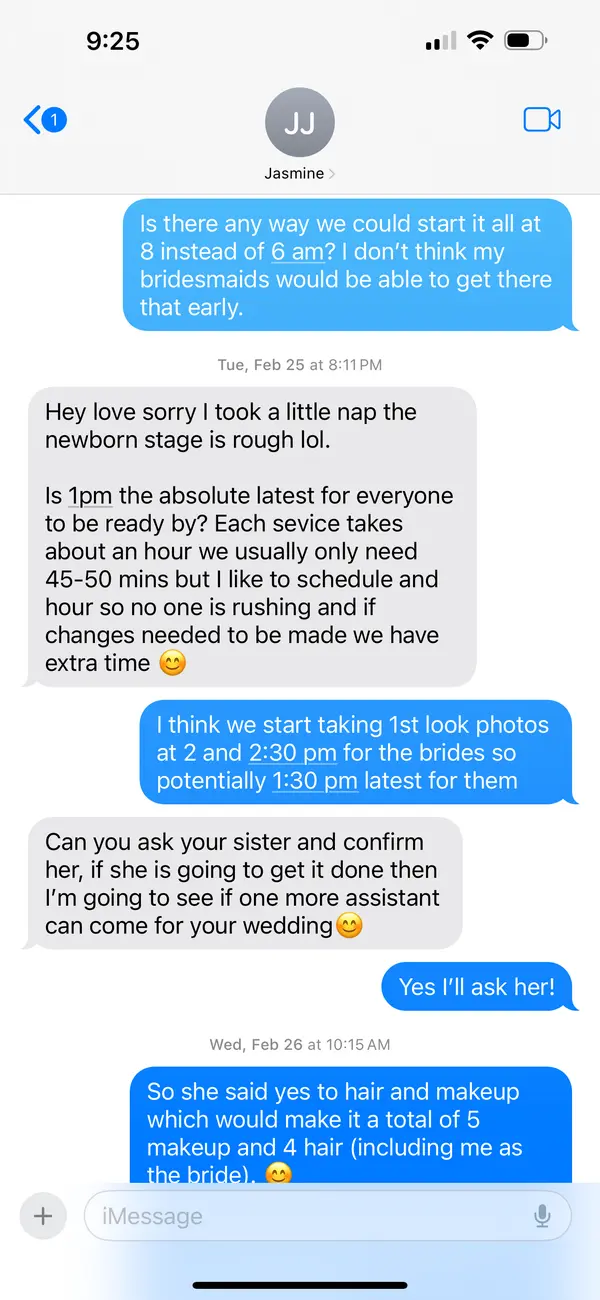This screenshot has width=600, height=1300.
Task: Tap the iMessage text field
Action: click(300, 1216)
